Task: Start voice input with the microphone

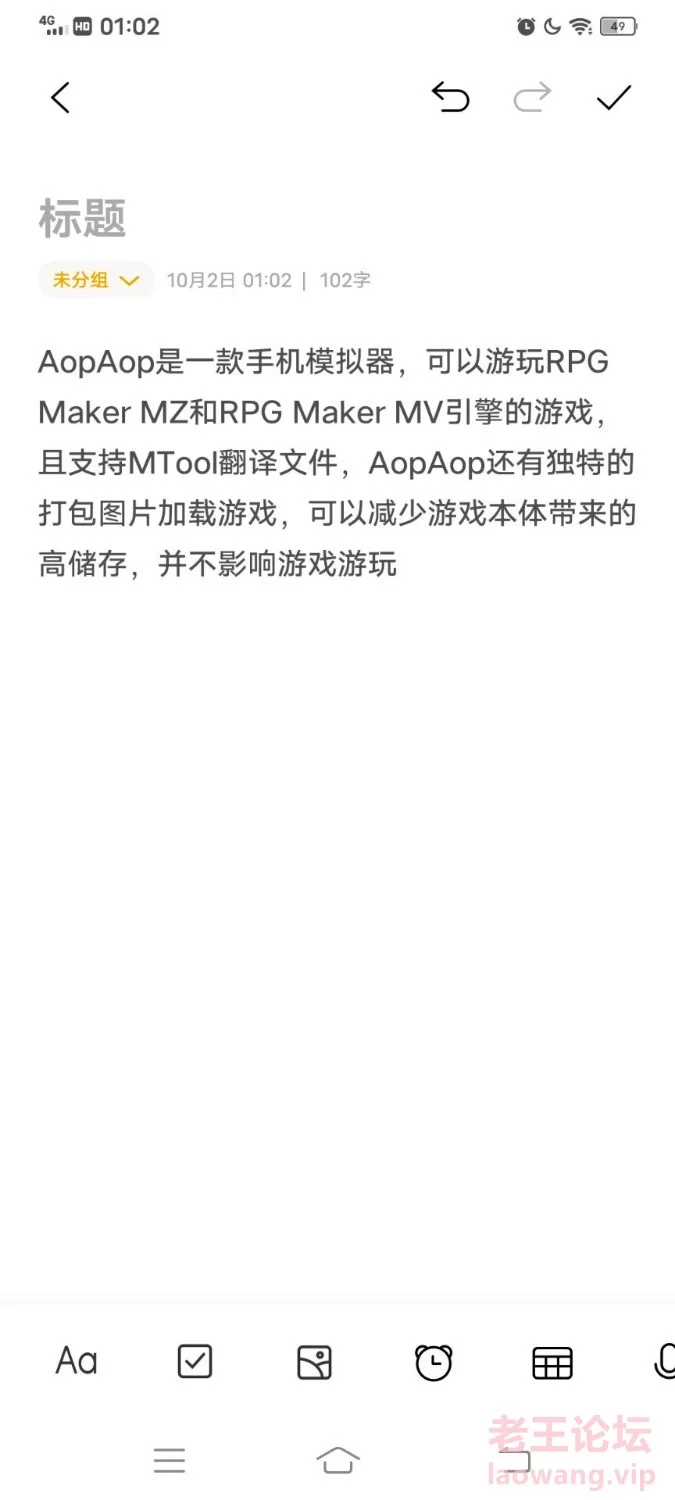Action: coord(664,1361)
